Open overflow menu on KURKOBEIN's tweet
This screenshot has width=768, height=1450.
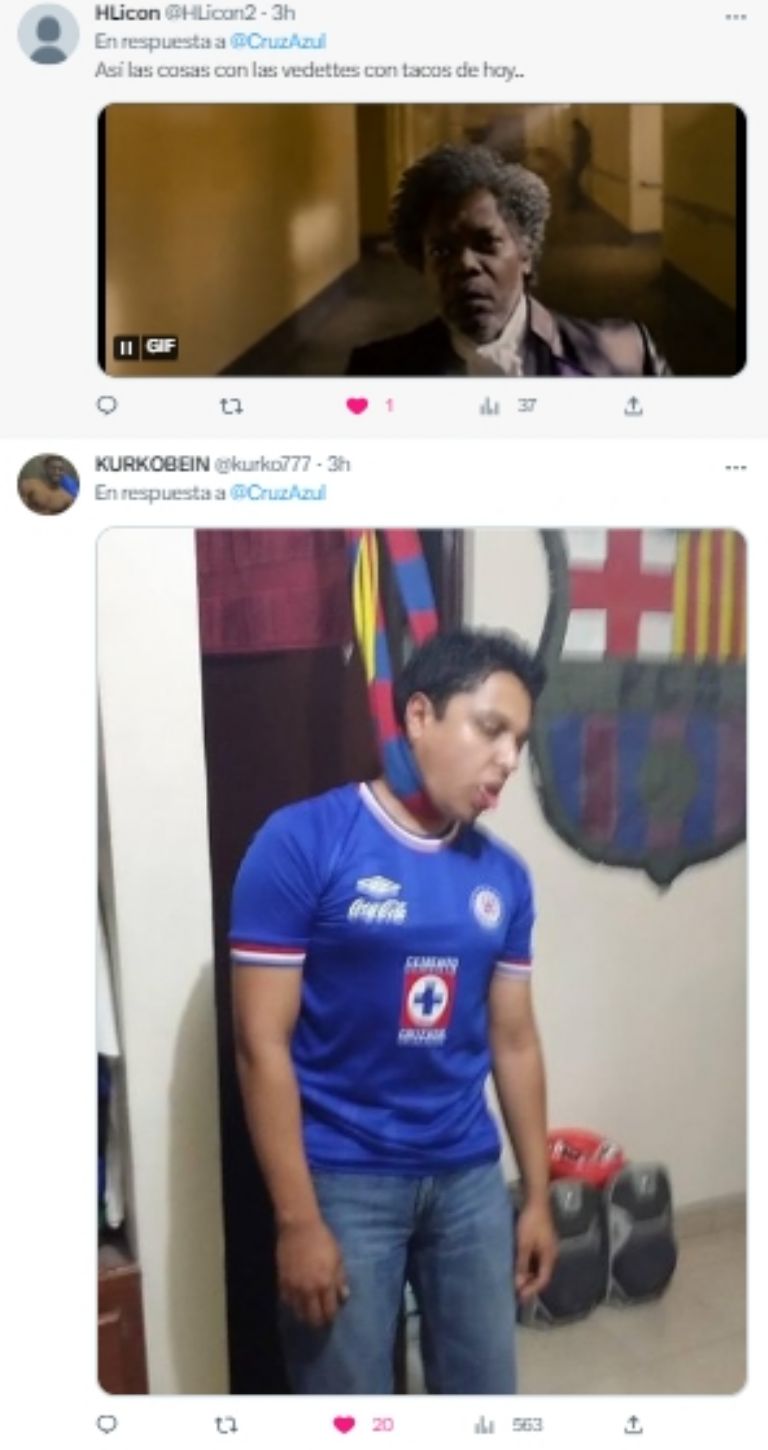(736, 467)
